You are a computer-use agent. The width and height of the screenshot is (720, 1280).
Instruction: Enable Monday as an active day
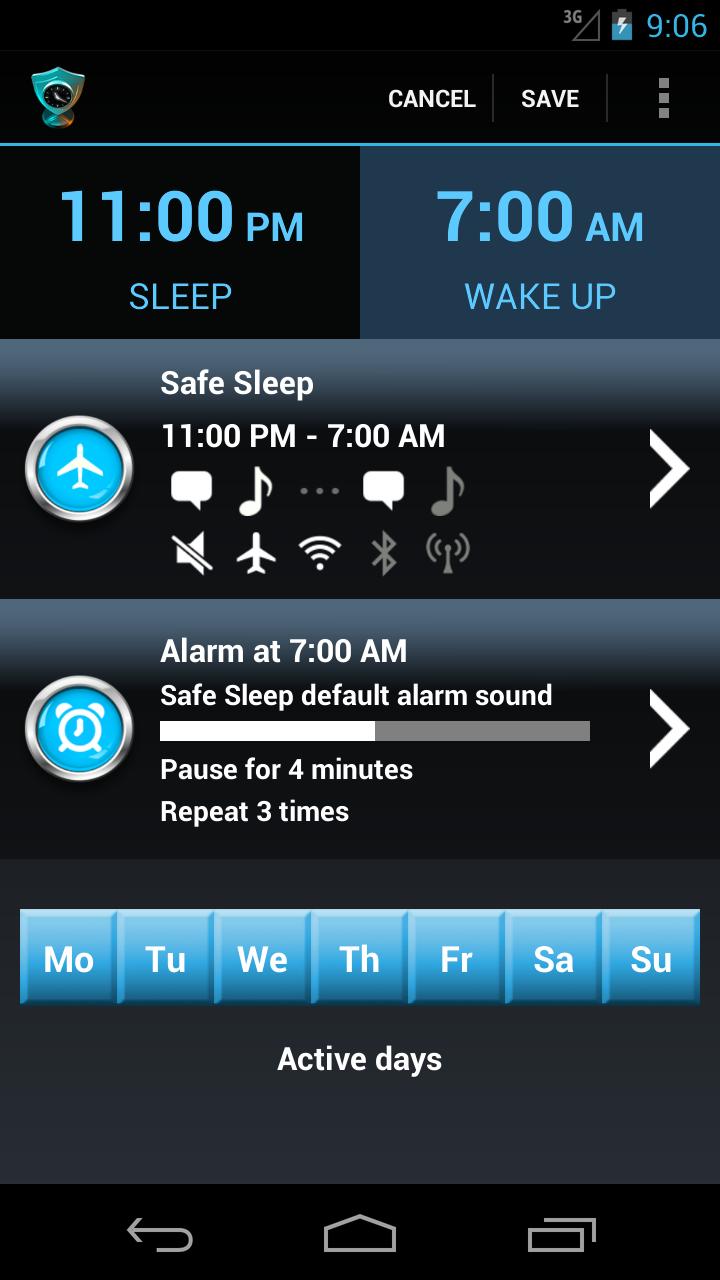(x=68, y=958)
